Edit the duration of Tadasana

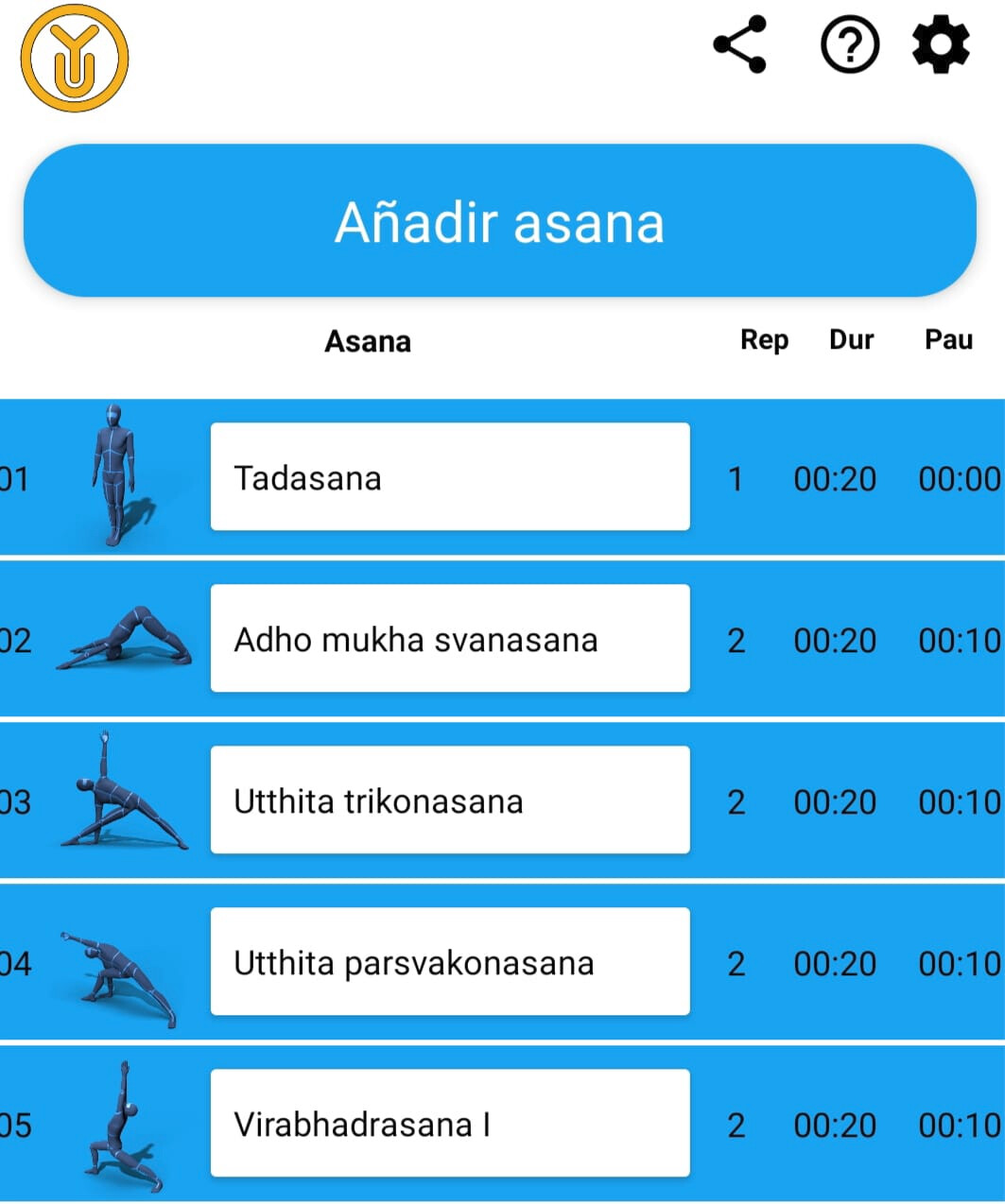pos(835,479)
